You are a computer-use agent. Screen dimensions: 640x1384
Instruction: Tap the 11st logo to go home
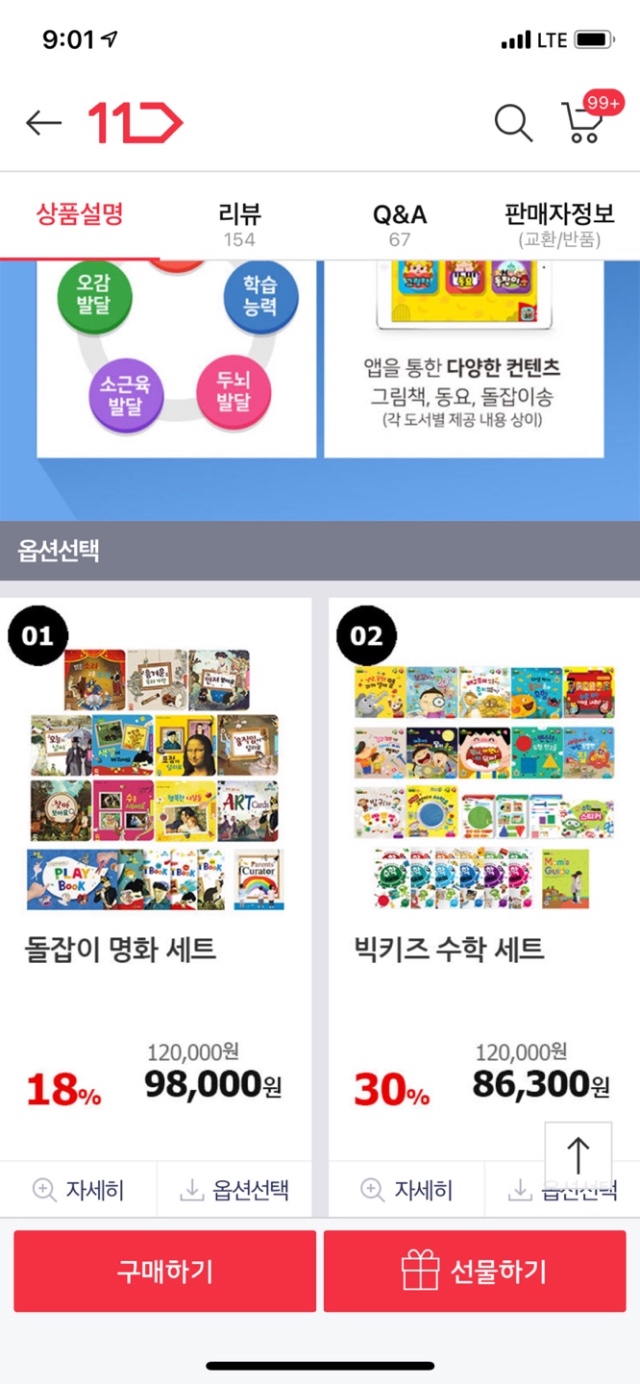(136, 123)
